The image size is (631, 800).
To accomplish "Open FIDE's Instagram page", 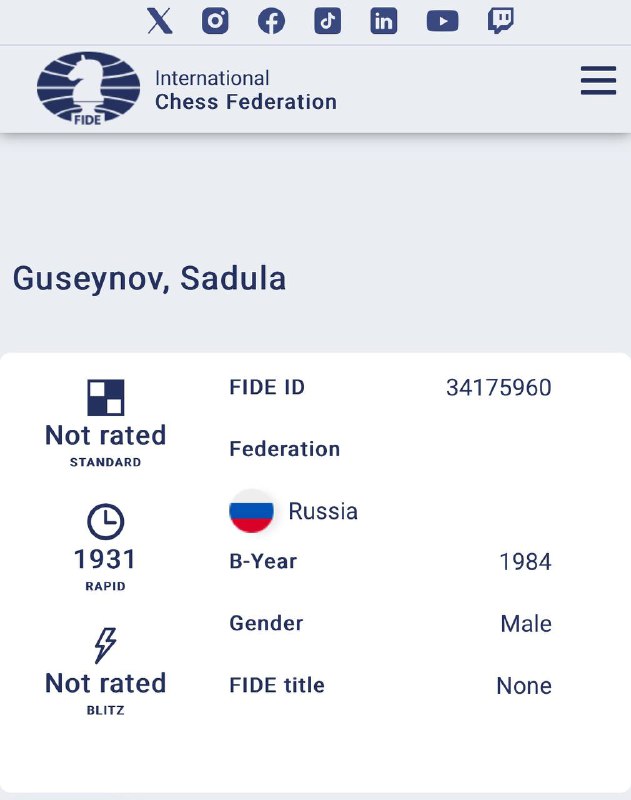I will pyautogui.click(x=215, y=21).
